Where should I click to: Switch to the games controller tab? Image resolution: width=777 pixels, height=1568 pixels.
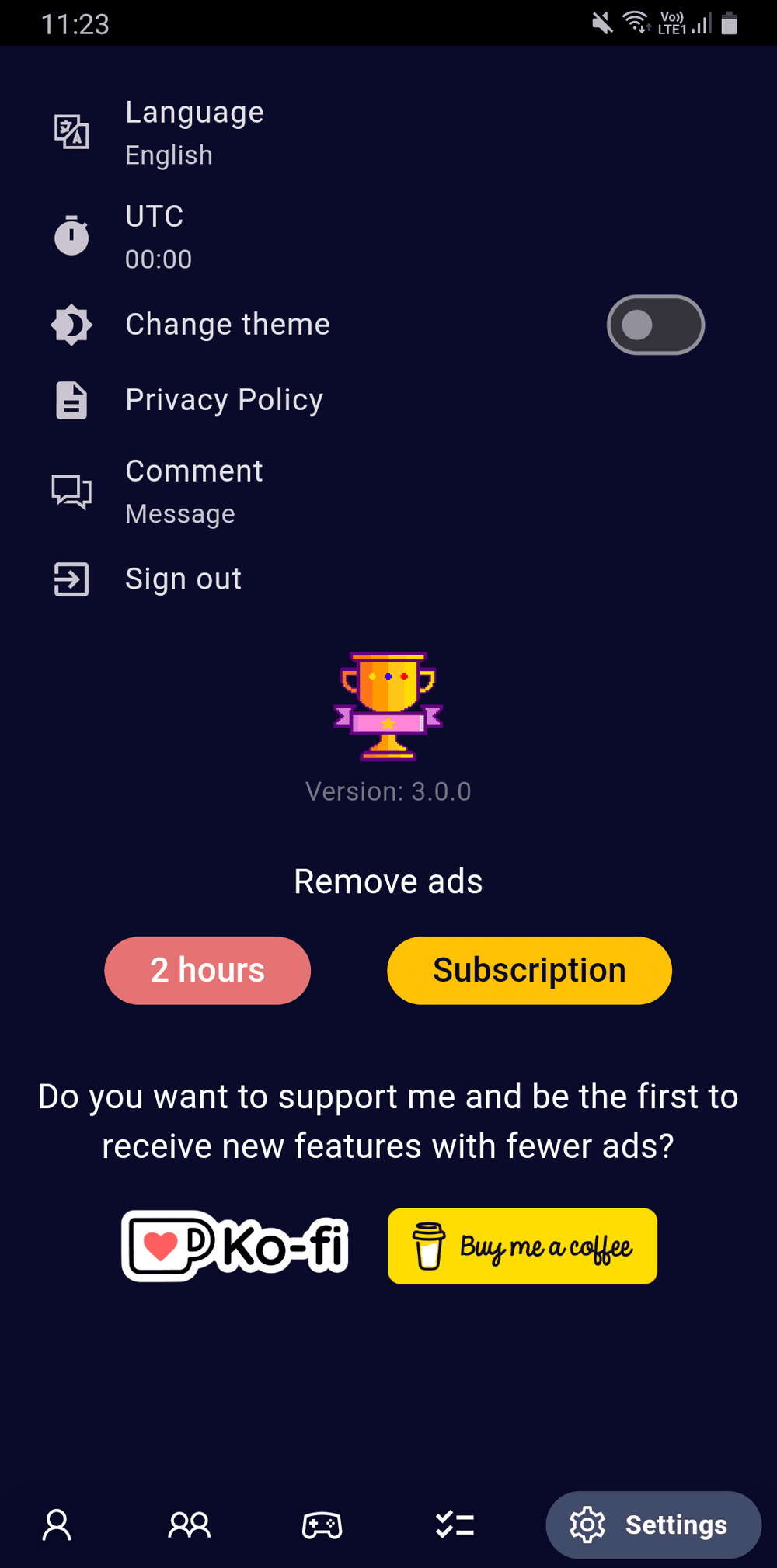[x=322, y=1525]
